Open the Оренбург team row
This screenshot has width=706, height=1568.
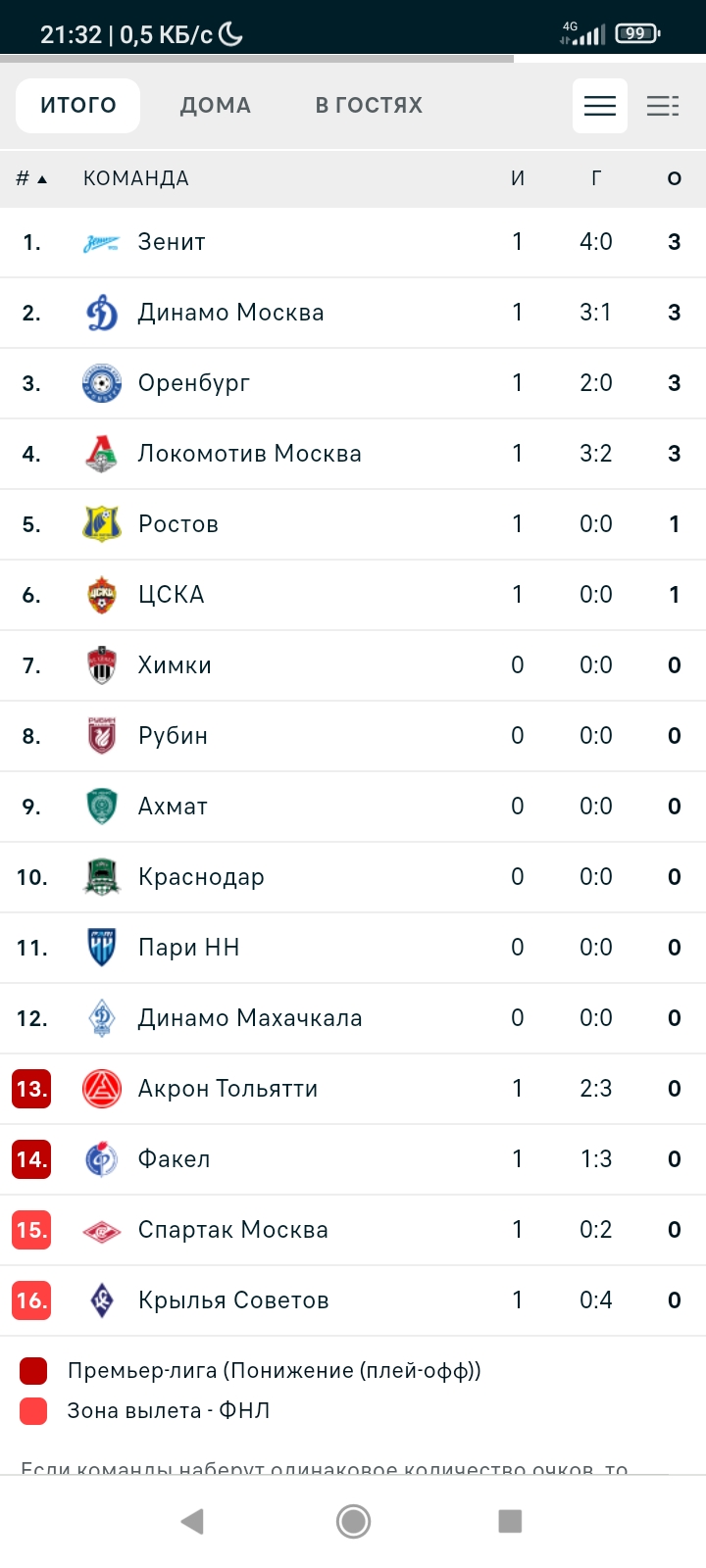(353, 383)
